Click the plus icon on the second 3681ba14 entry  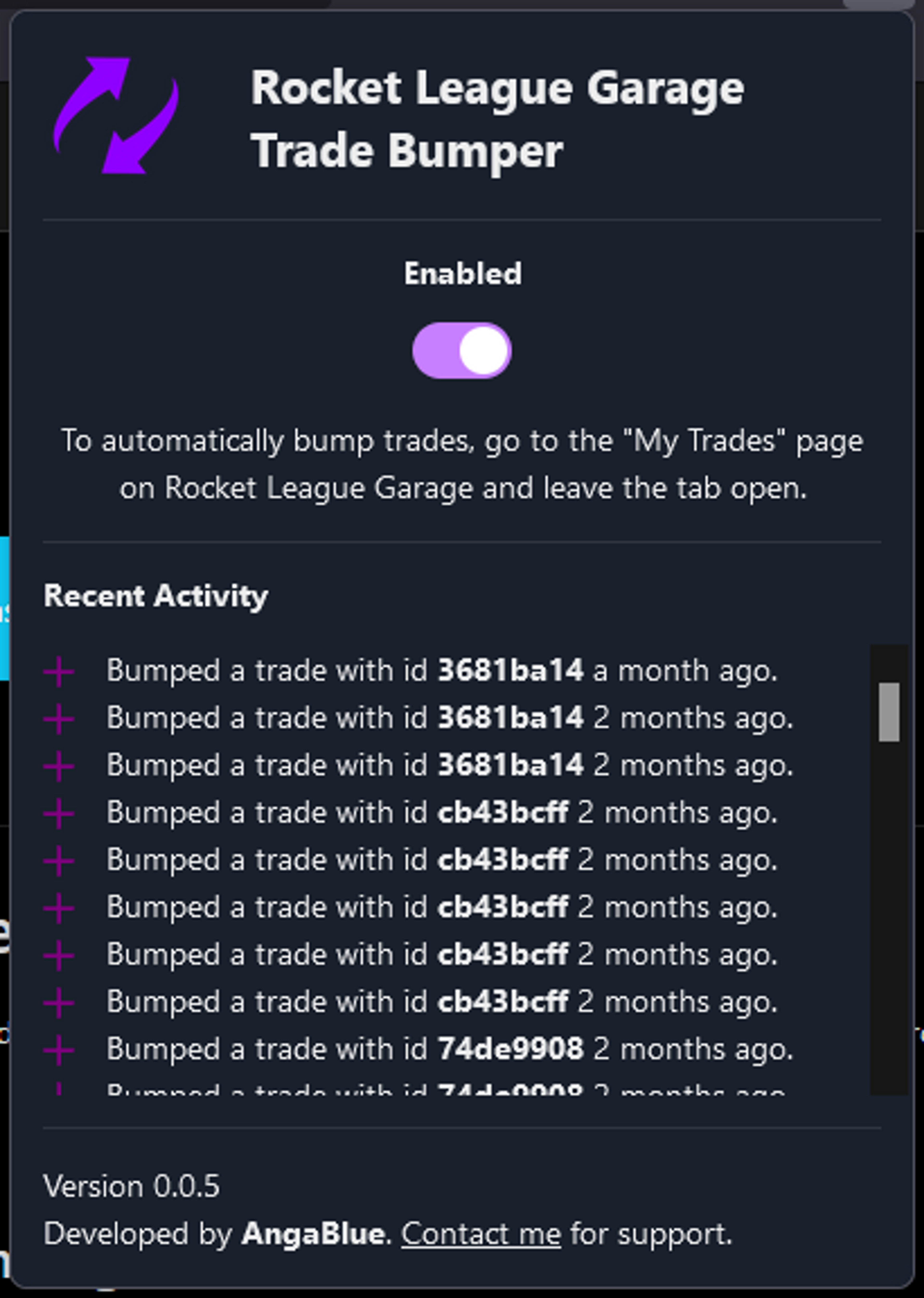[x=59, y=718]
